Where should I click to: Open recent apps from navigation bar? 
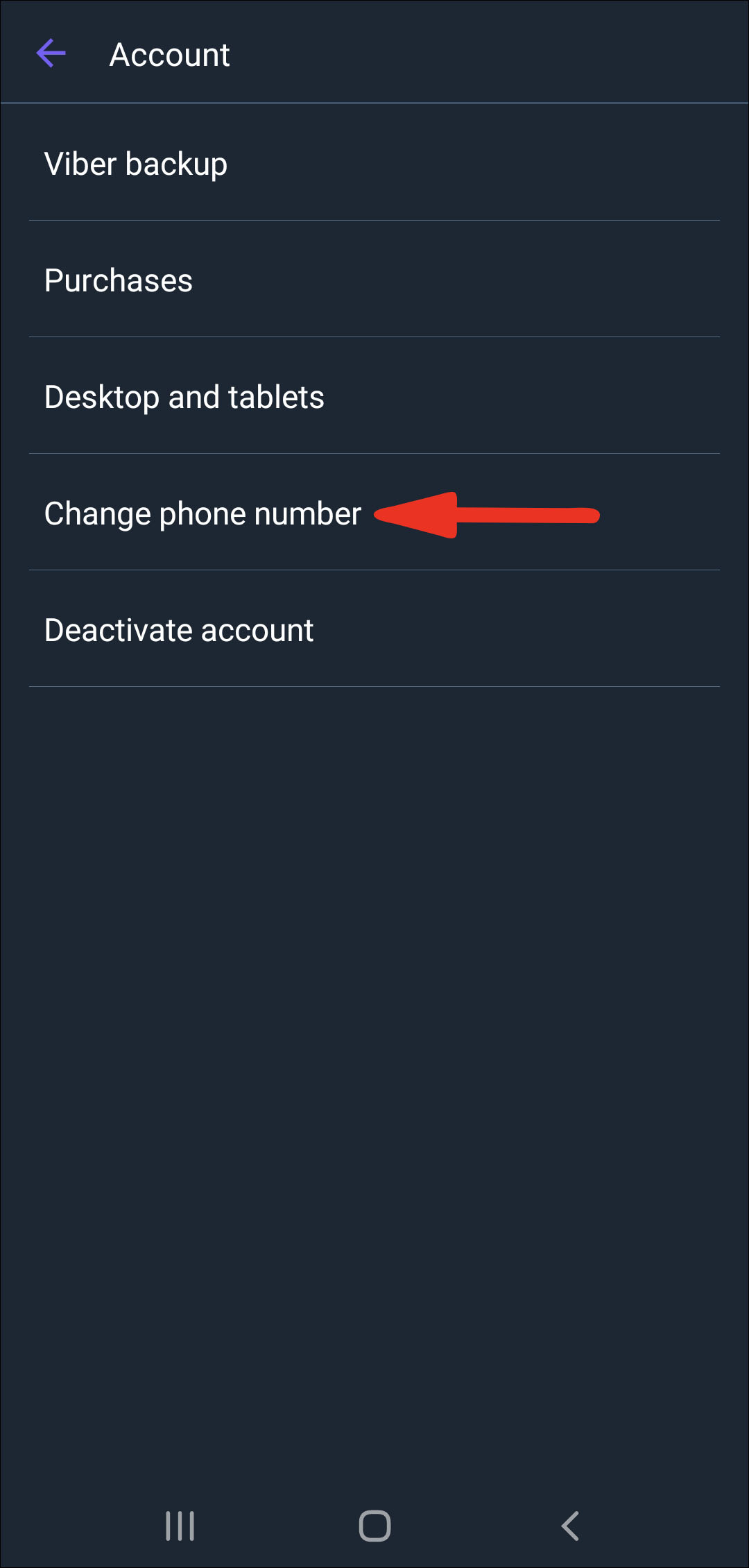pyautogui.click(x=180, y=1526)
